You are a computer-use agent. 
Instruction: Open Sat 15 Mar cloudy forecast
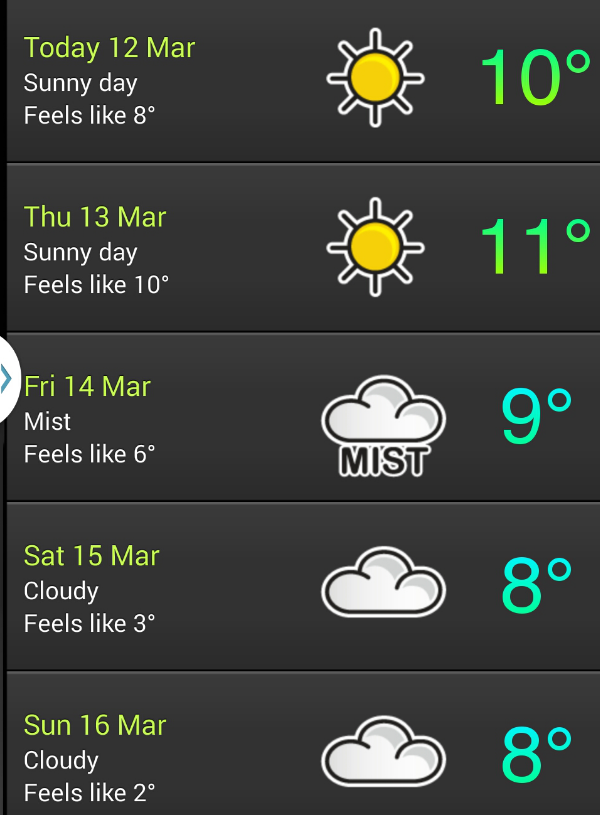(300, 587)
